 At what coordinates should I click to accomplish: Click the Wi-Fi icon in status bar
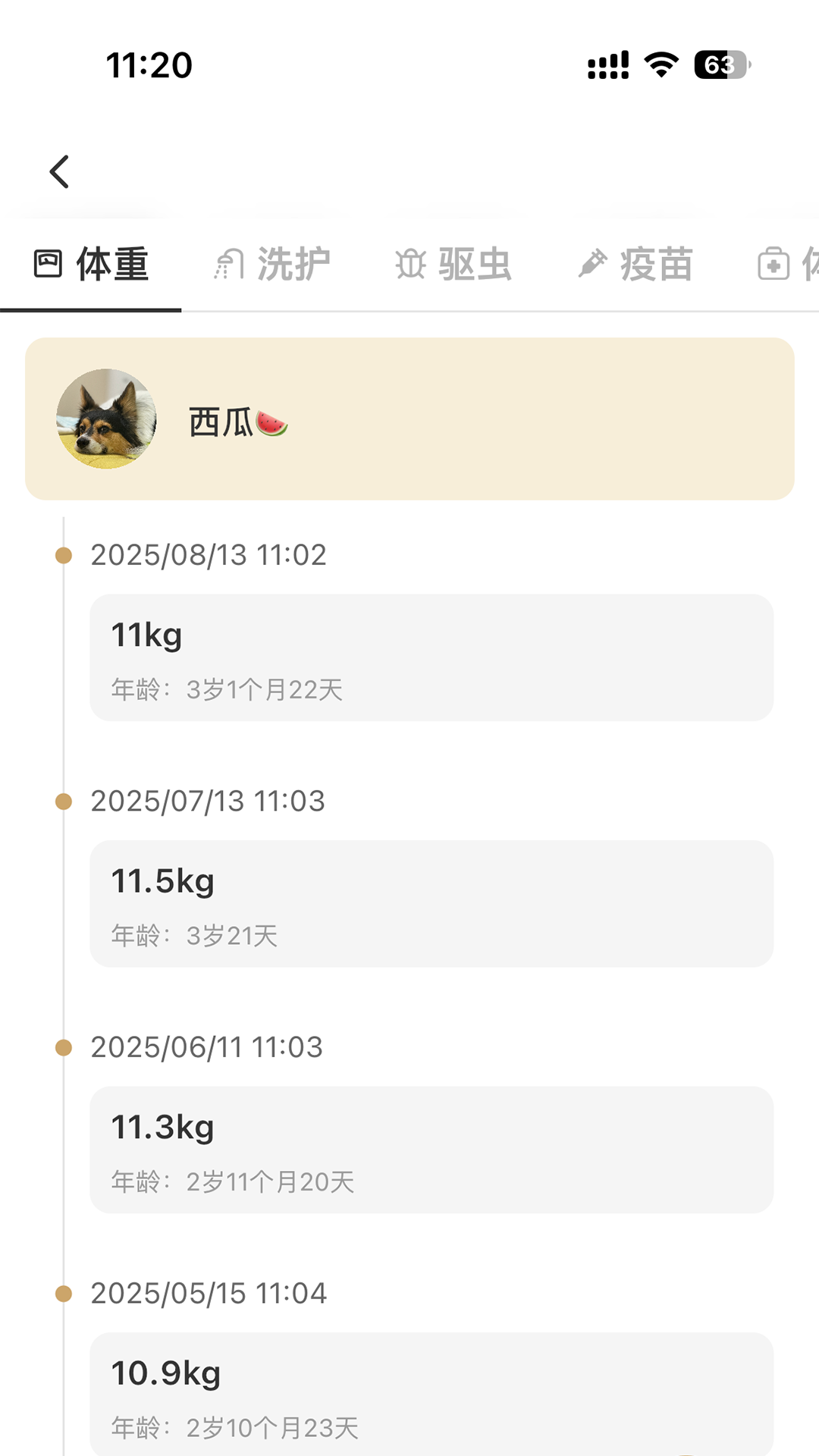click(x=659, y=65)
